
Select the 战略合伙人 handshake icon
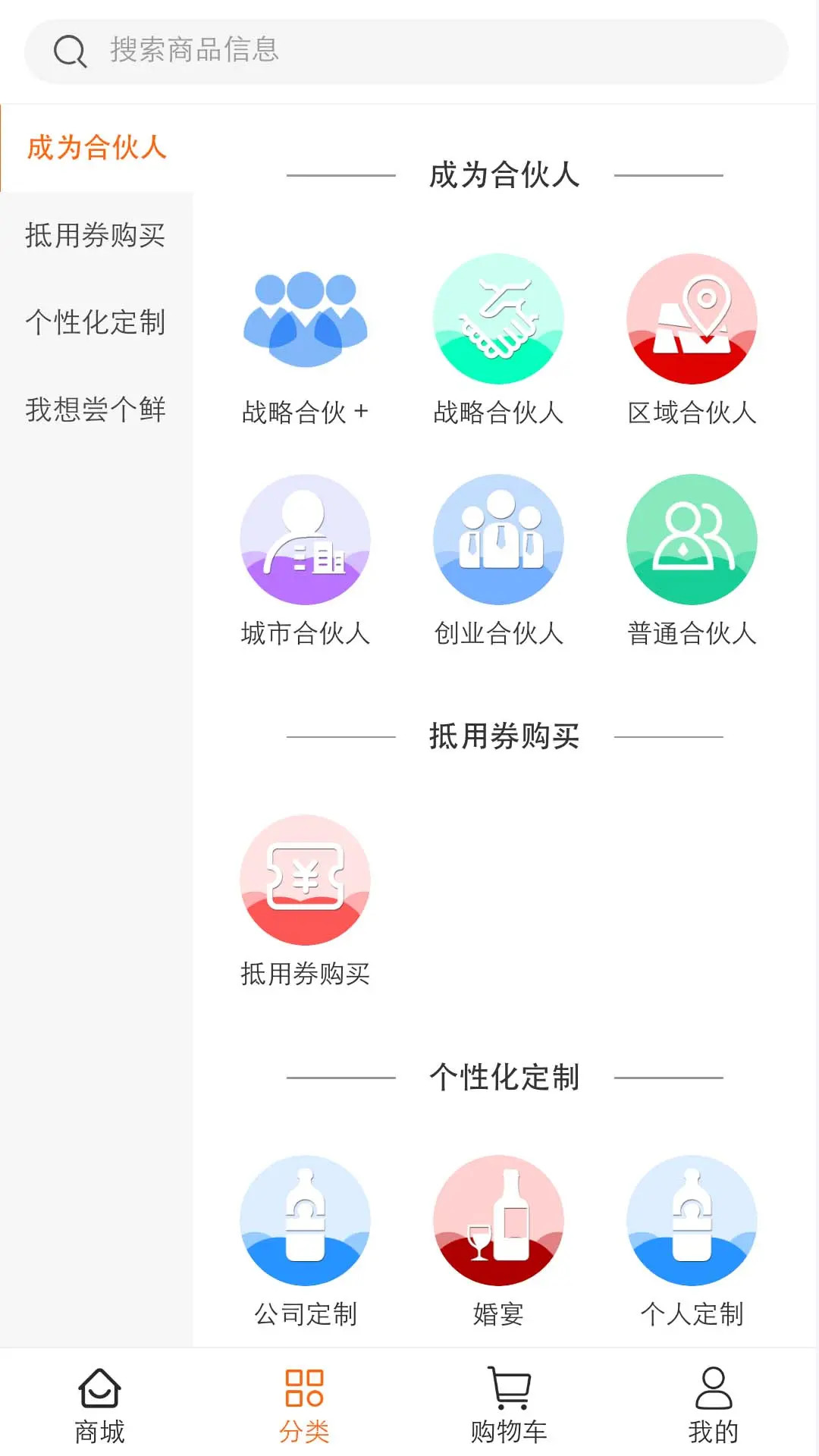coord(499,318)
